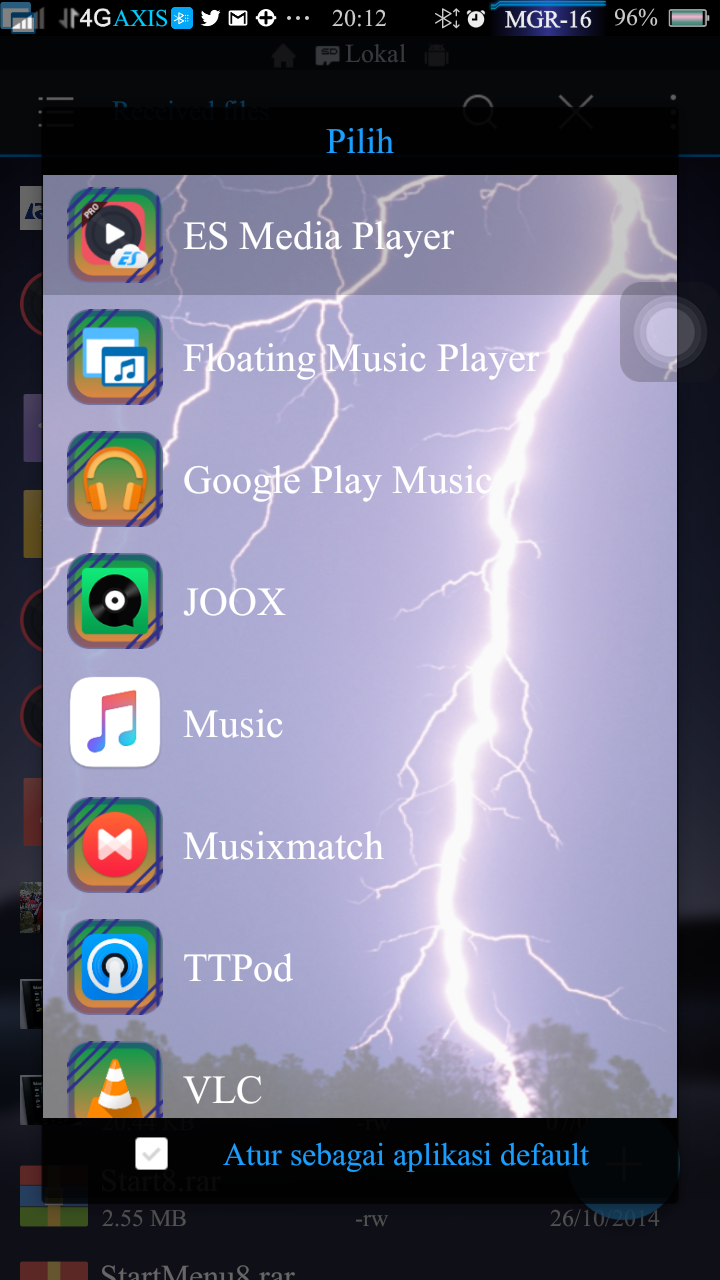Choose Google Play Music headphones icon
The height and width of the screenshot is (1280, 720).
click(114, 479)
